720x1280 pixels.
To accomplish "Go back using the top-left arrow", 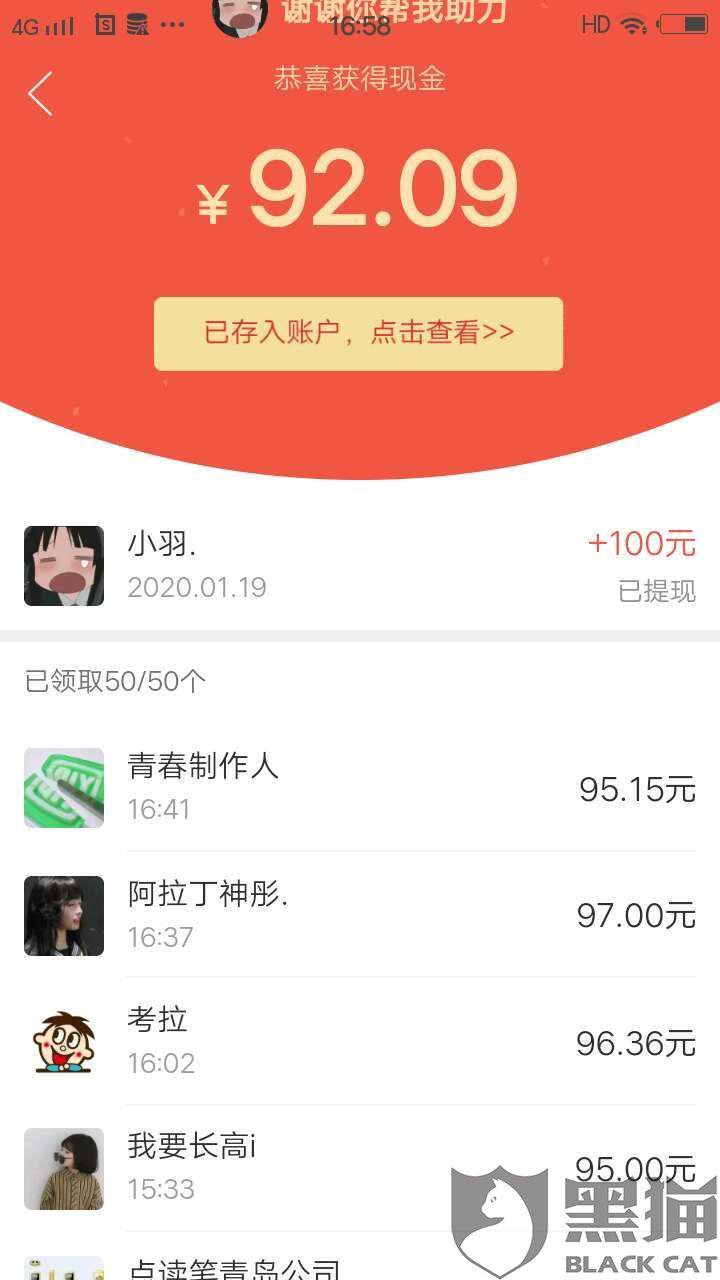I will [40, 93].
